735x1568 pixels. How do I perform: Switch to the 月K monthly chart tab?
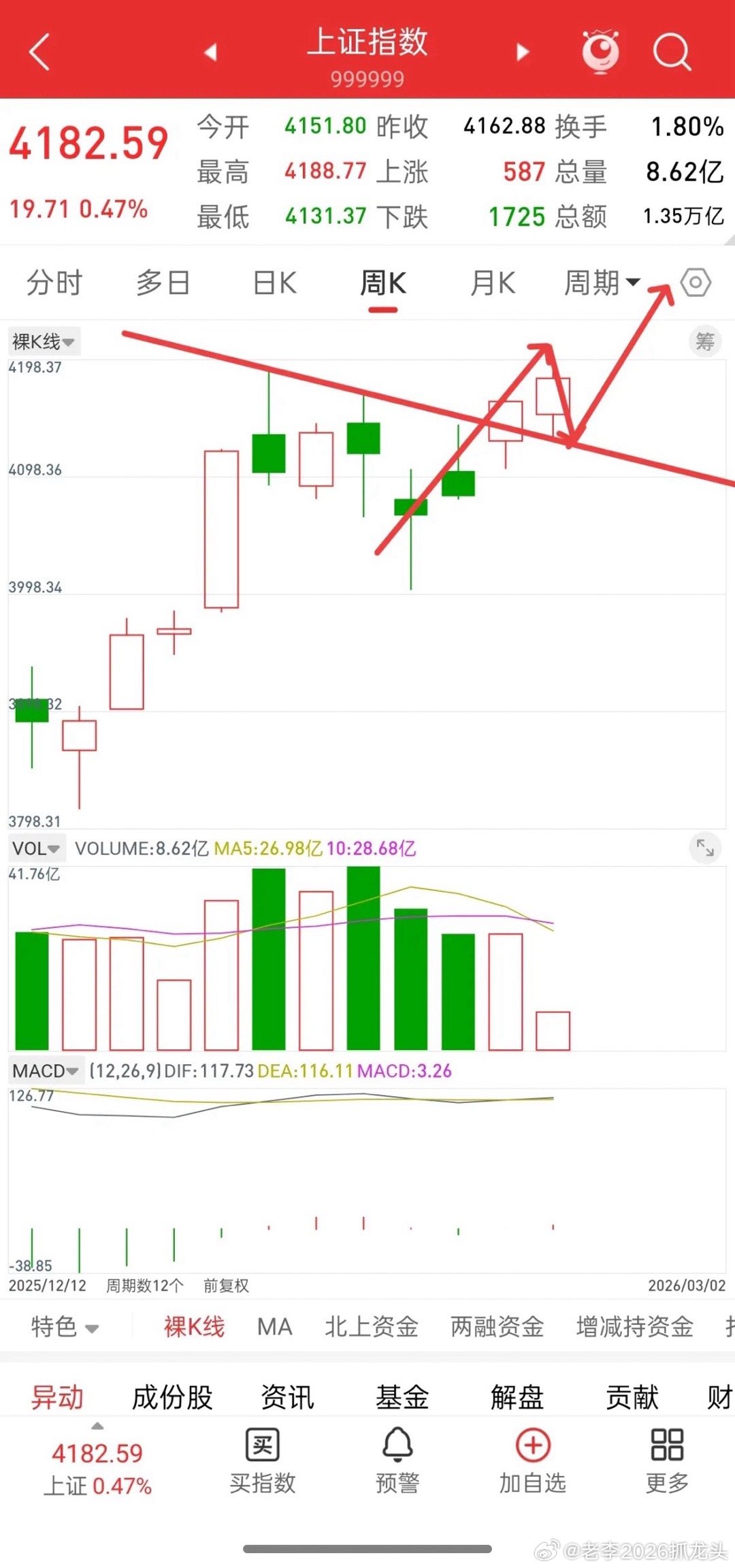click(x=493, y=283)
